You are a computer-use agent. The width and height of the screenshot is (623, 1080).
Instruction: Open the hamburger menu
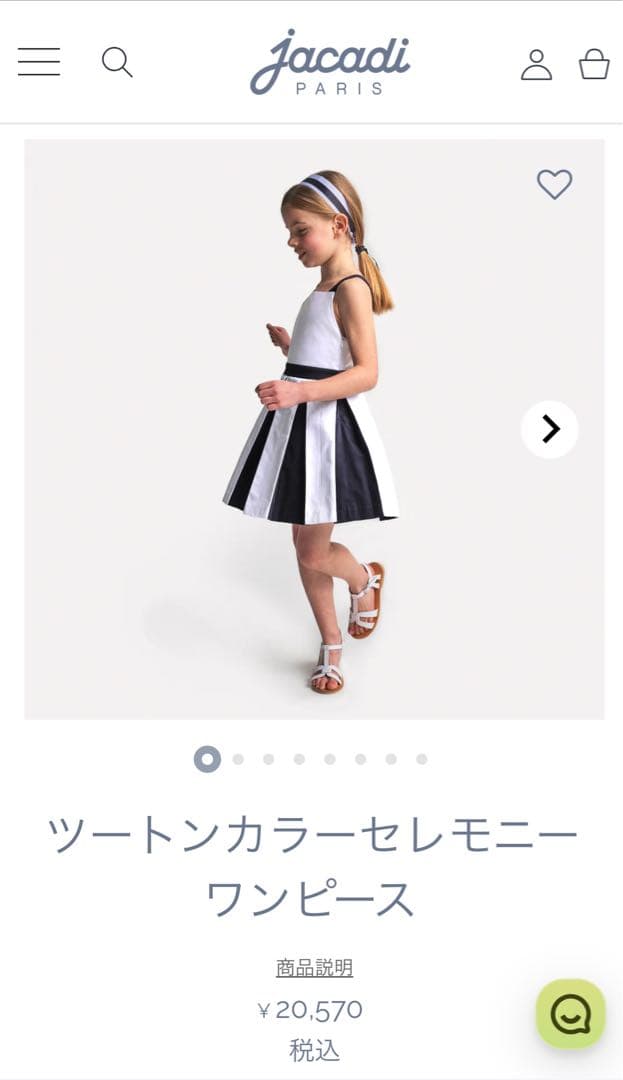tap(39, 62)
